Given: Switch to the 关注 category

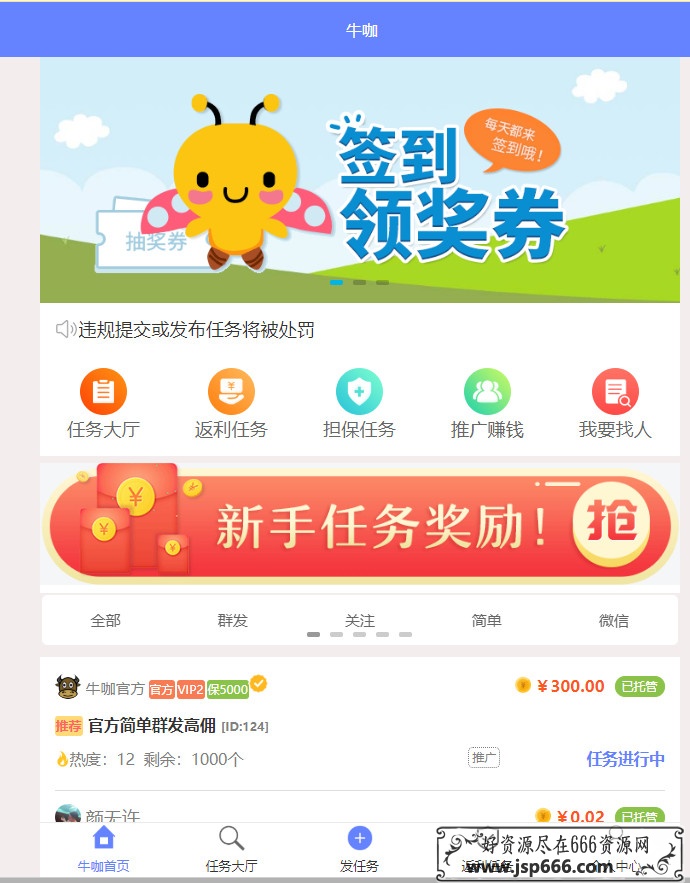Looking at the screenshot, I should click(359, 621).
